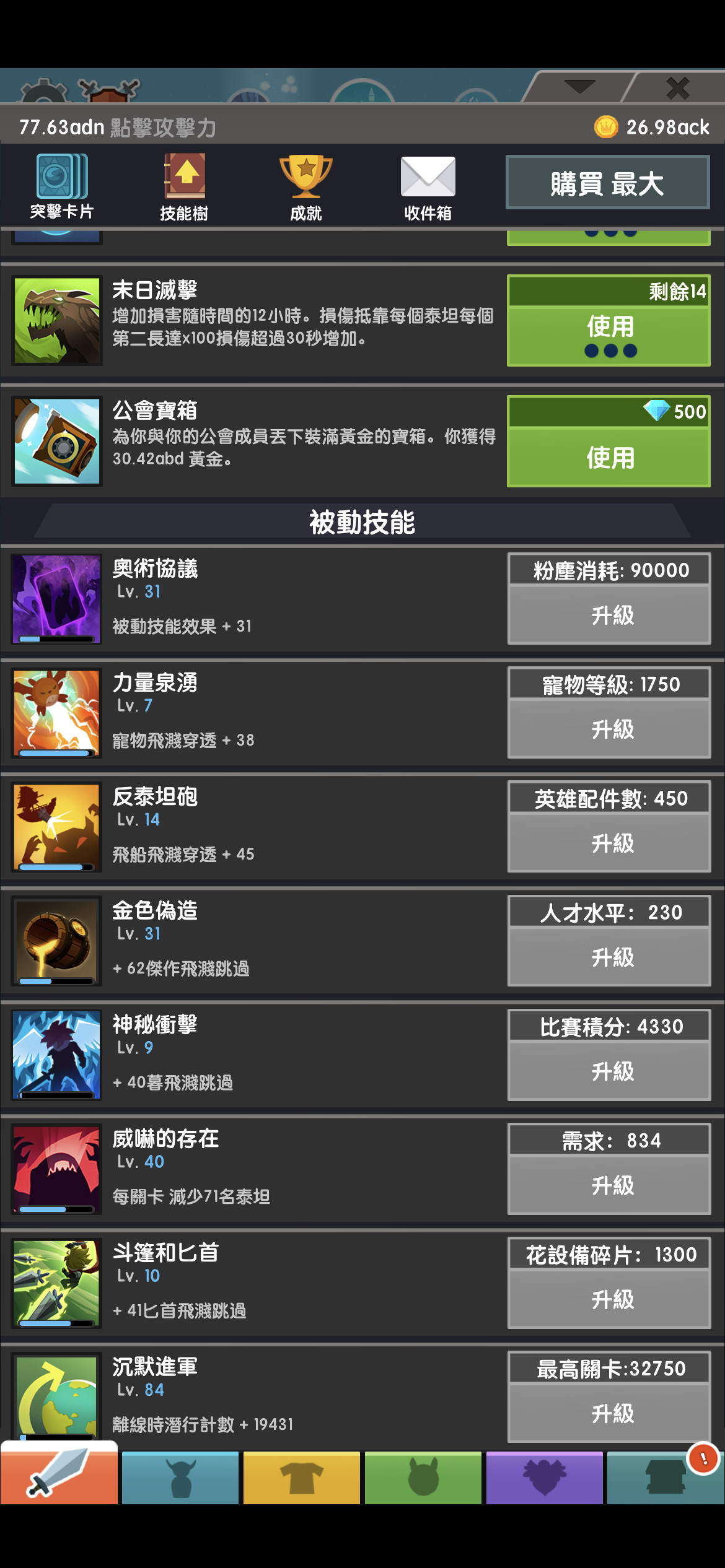This screenshot has width=725, height=1568.
Task: Open the shop chest tab
Action: point(666,1478)
